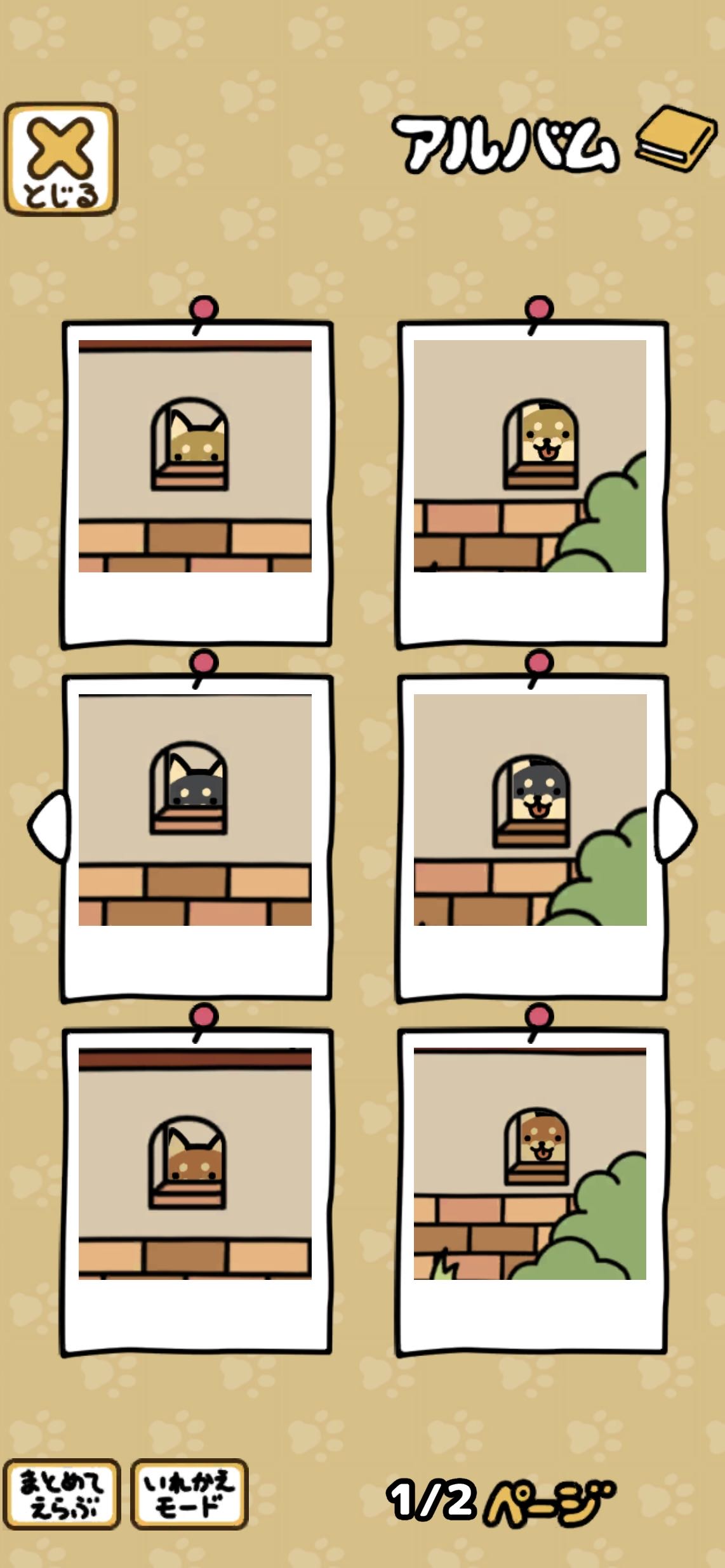
Task: Open photo of tan dog ears peeking
Action: (196, 484)
